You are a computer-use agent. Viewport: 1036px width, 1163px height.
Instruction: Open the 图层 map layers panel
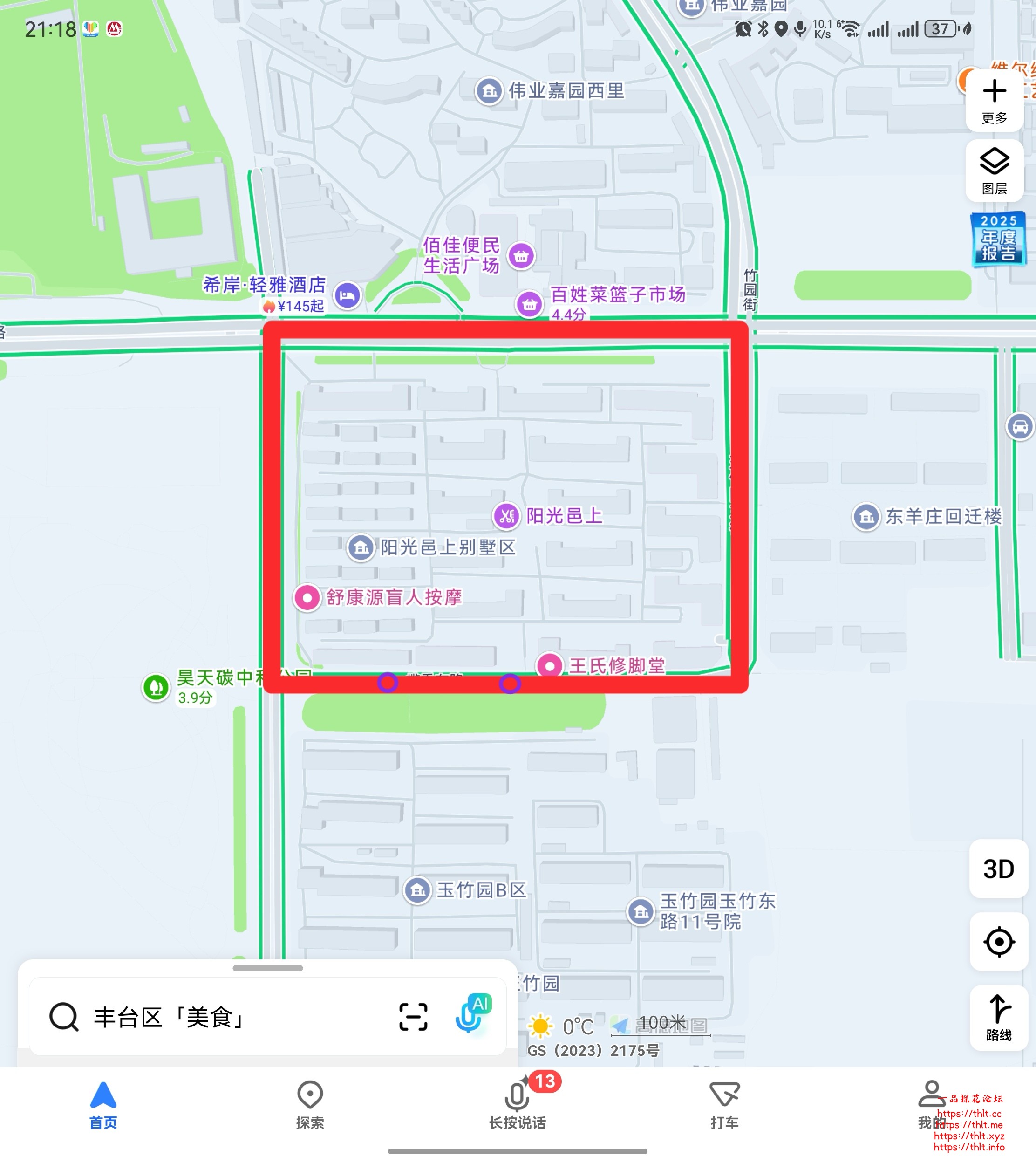(994, 170)
